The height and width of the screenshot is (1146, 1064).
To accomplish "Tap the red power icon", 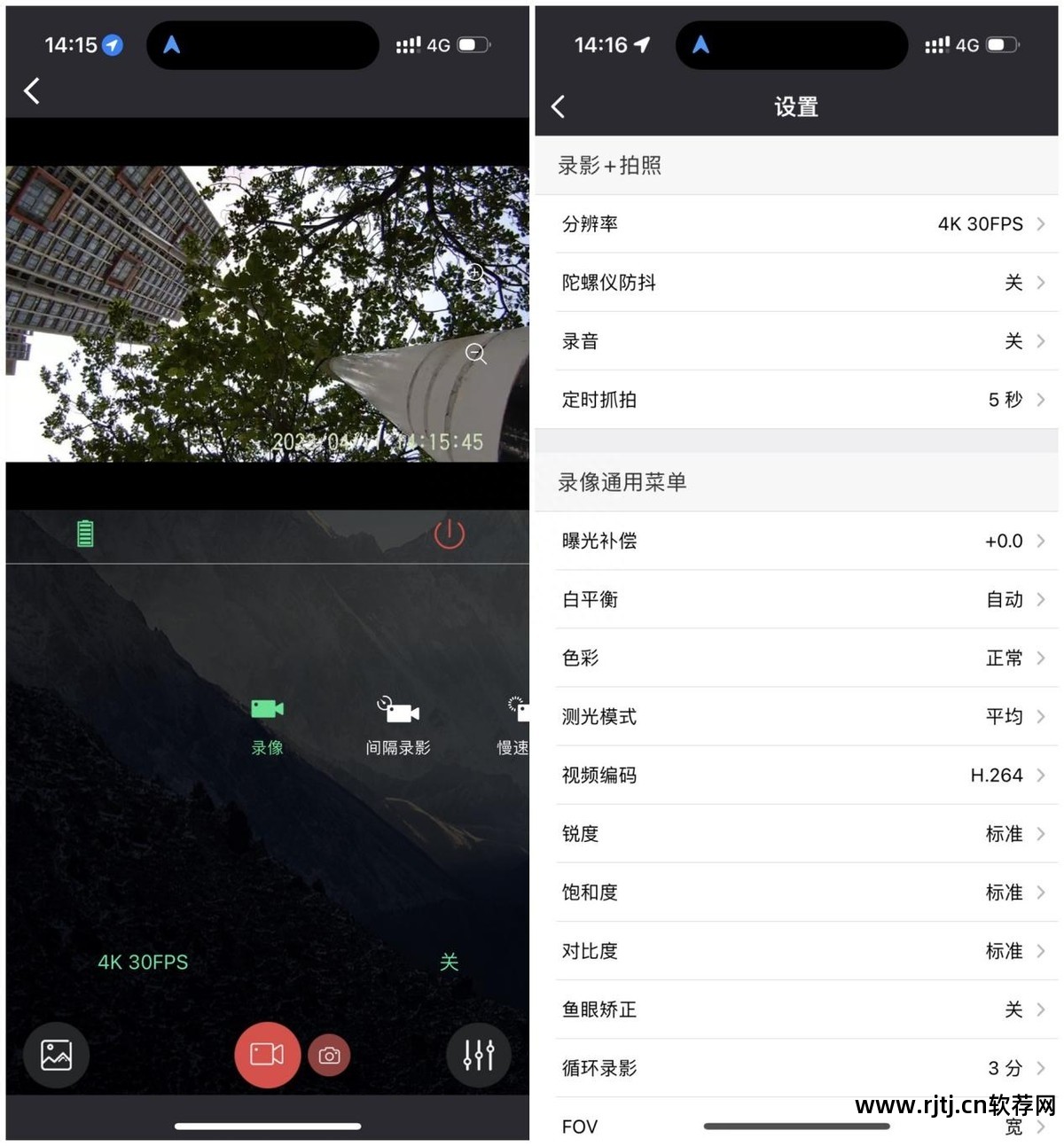I will [x=449, y=534].
